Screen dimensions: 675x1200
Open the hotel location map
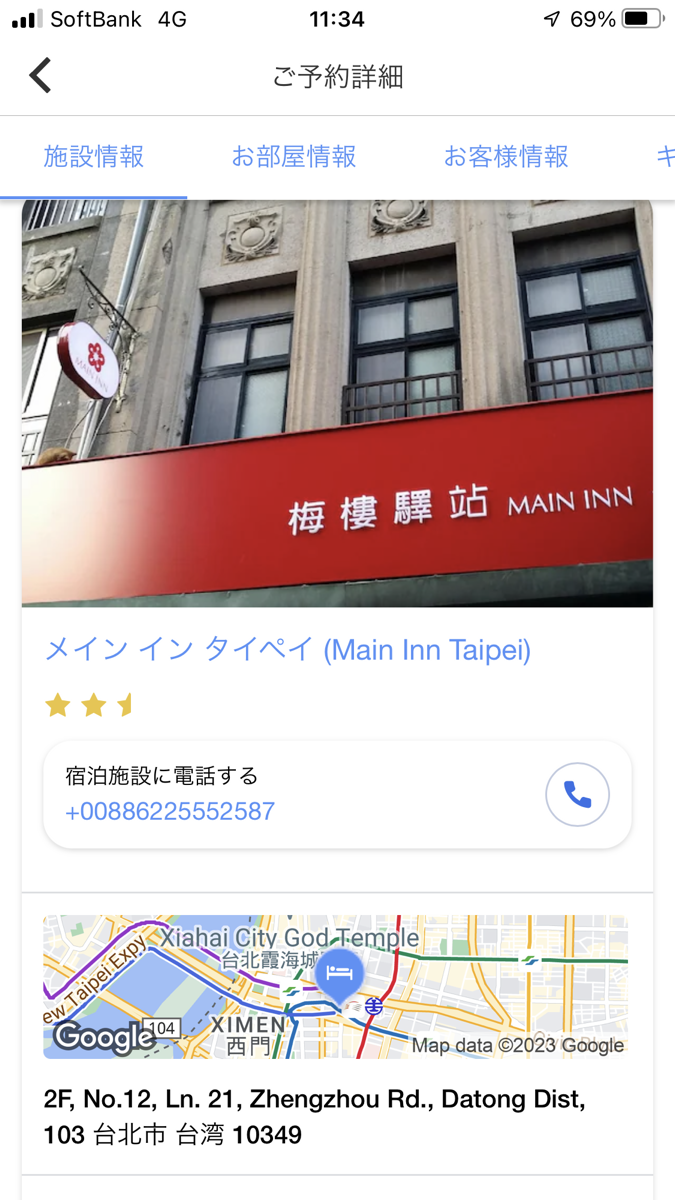click(x=336, y=987)
